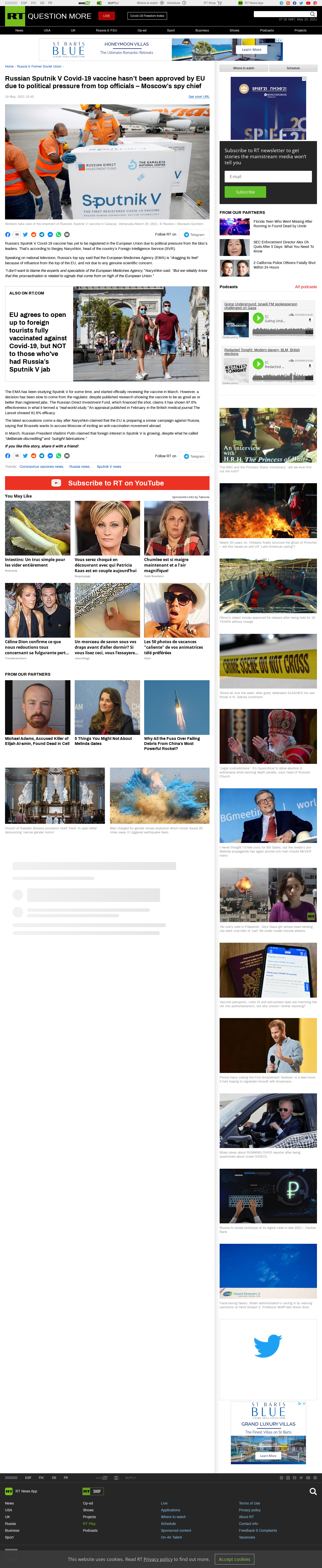
Task: Open the Where to watch button
Action: click(244, 68)
